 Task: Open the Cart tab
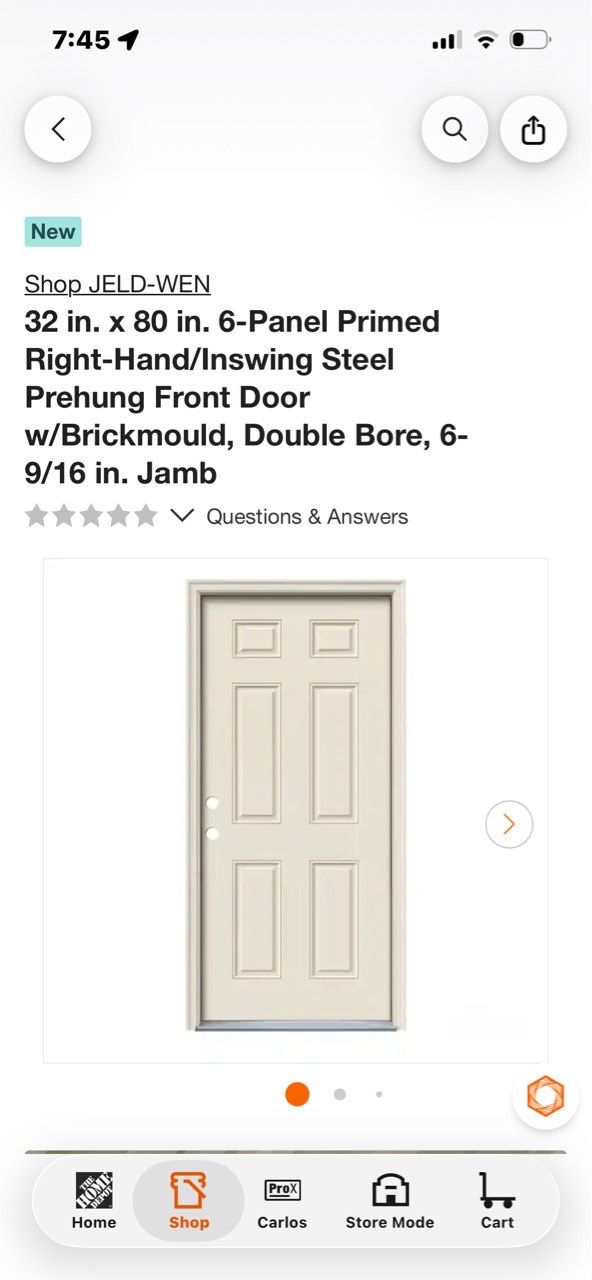pyautogui.click(x=497, y=1201)
